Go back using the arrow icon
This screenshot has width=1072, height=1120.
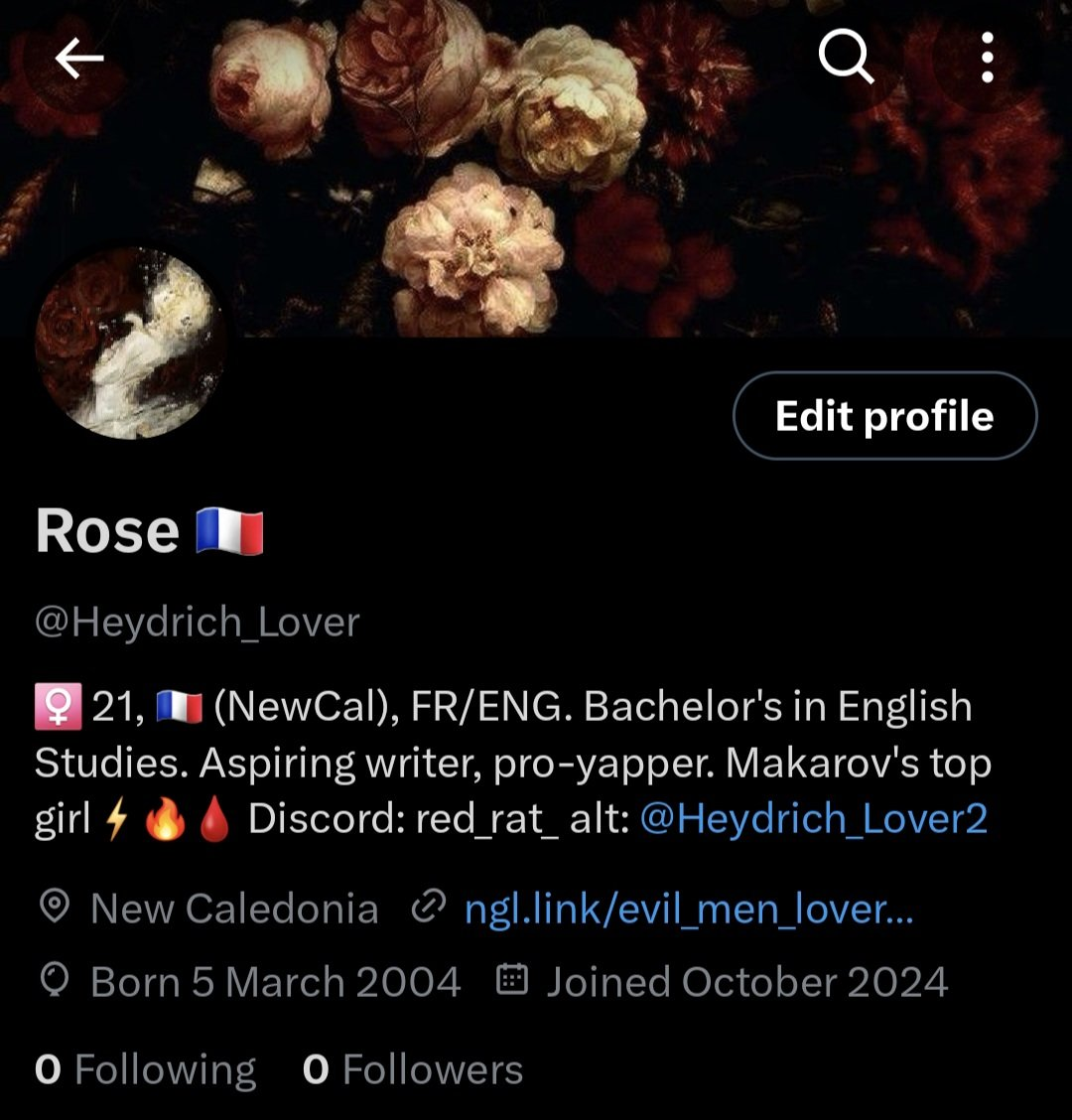pyautogui.click(x=79, y=60)
